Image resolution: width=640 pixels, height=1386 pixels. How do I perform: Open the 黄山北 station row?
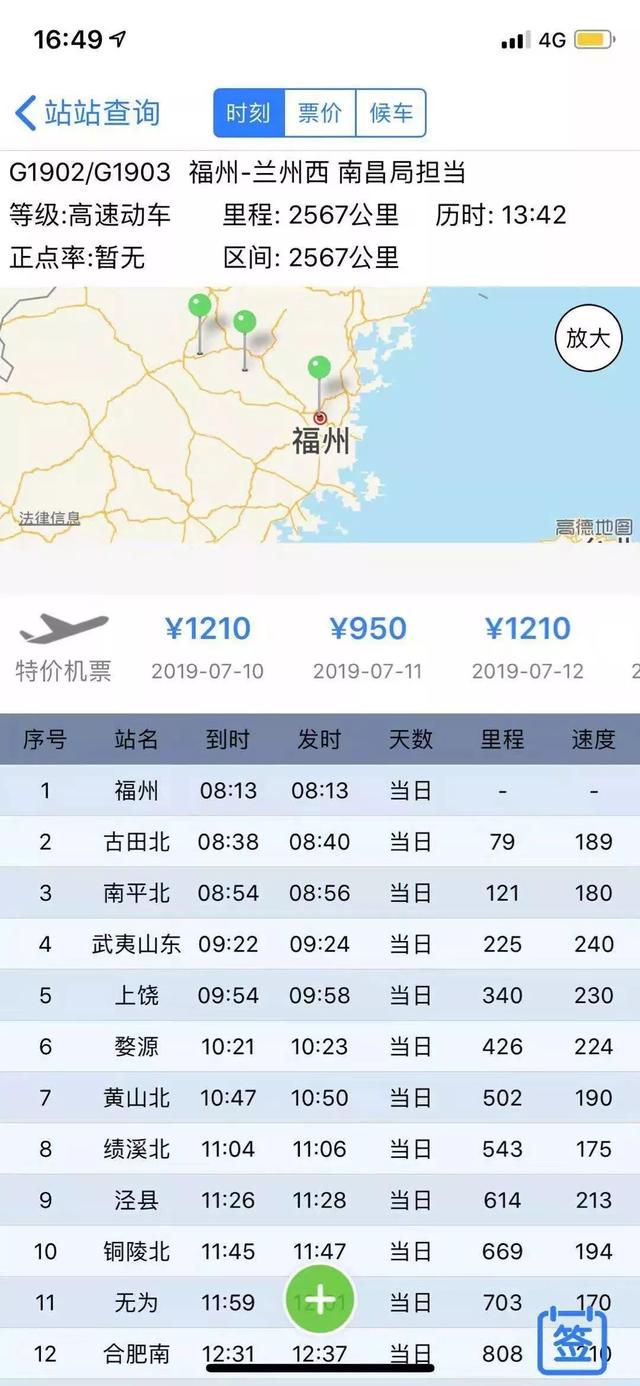tap(320, 1098)
